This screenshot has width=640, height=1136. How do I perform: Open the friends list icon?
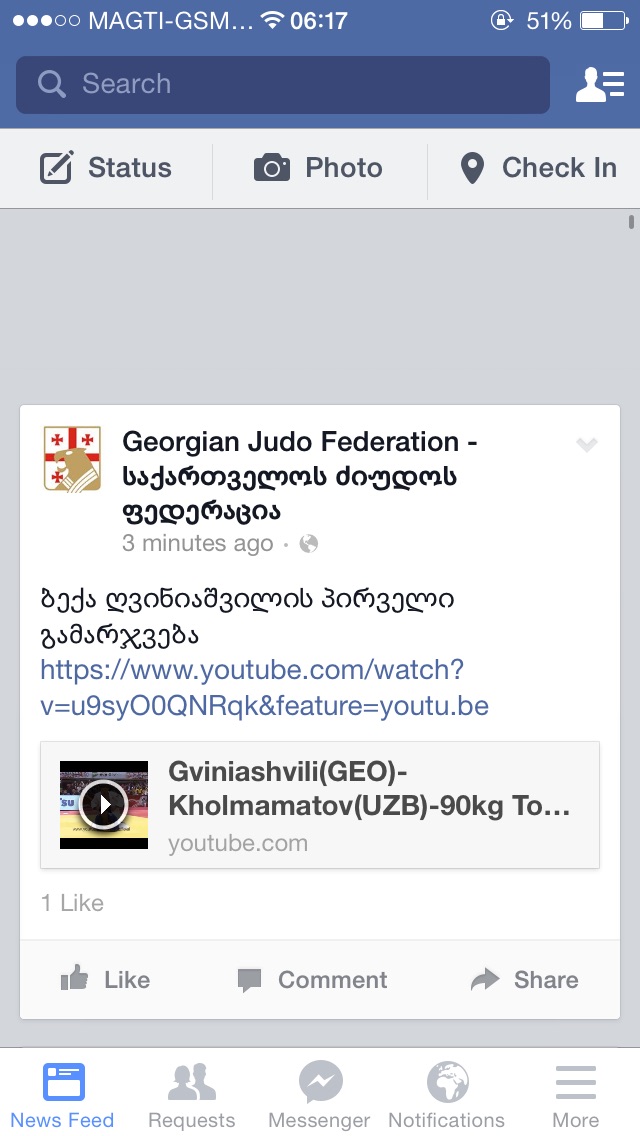pyautogui.click(x=599, y=85)
